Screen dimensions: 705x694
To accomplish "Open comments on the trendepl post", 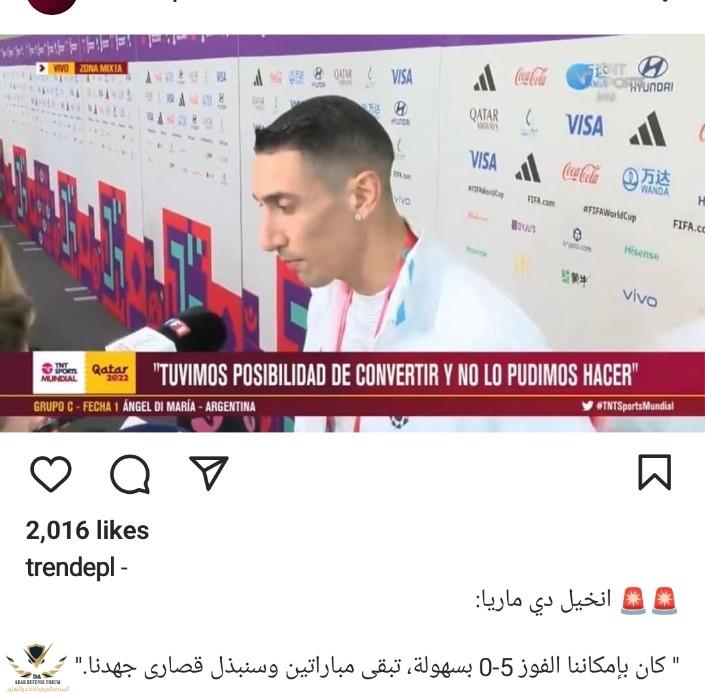I will pos(130,474).
